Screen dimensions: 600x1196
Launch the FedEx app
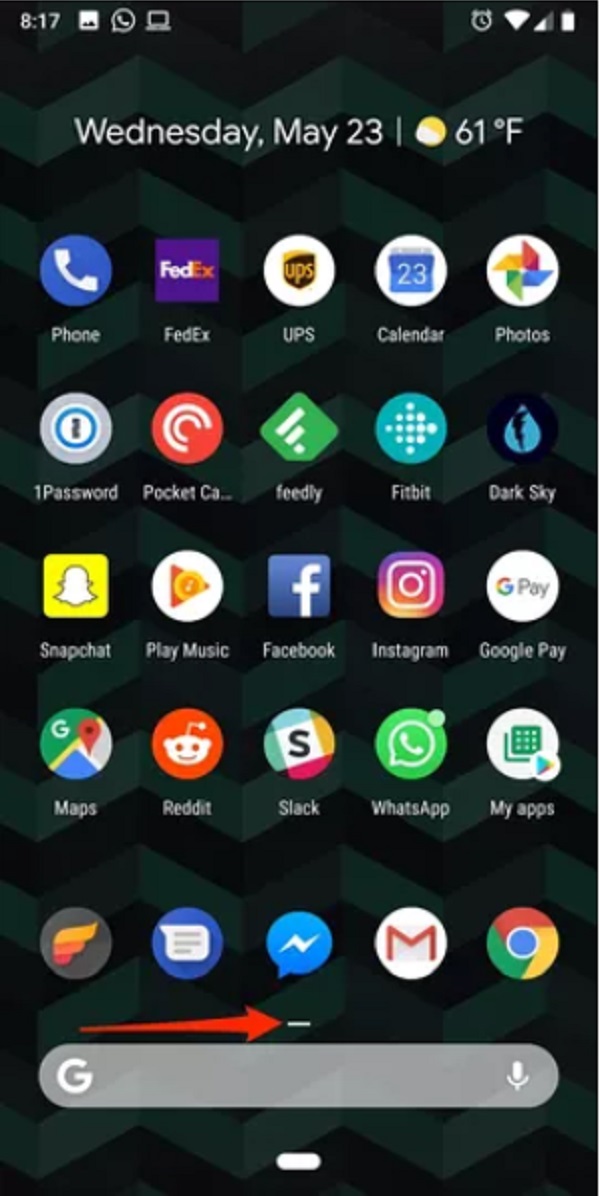click(x=187, y=272)
